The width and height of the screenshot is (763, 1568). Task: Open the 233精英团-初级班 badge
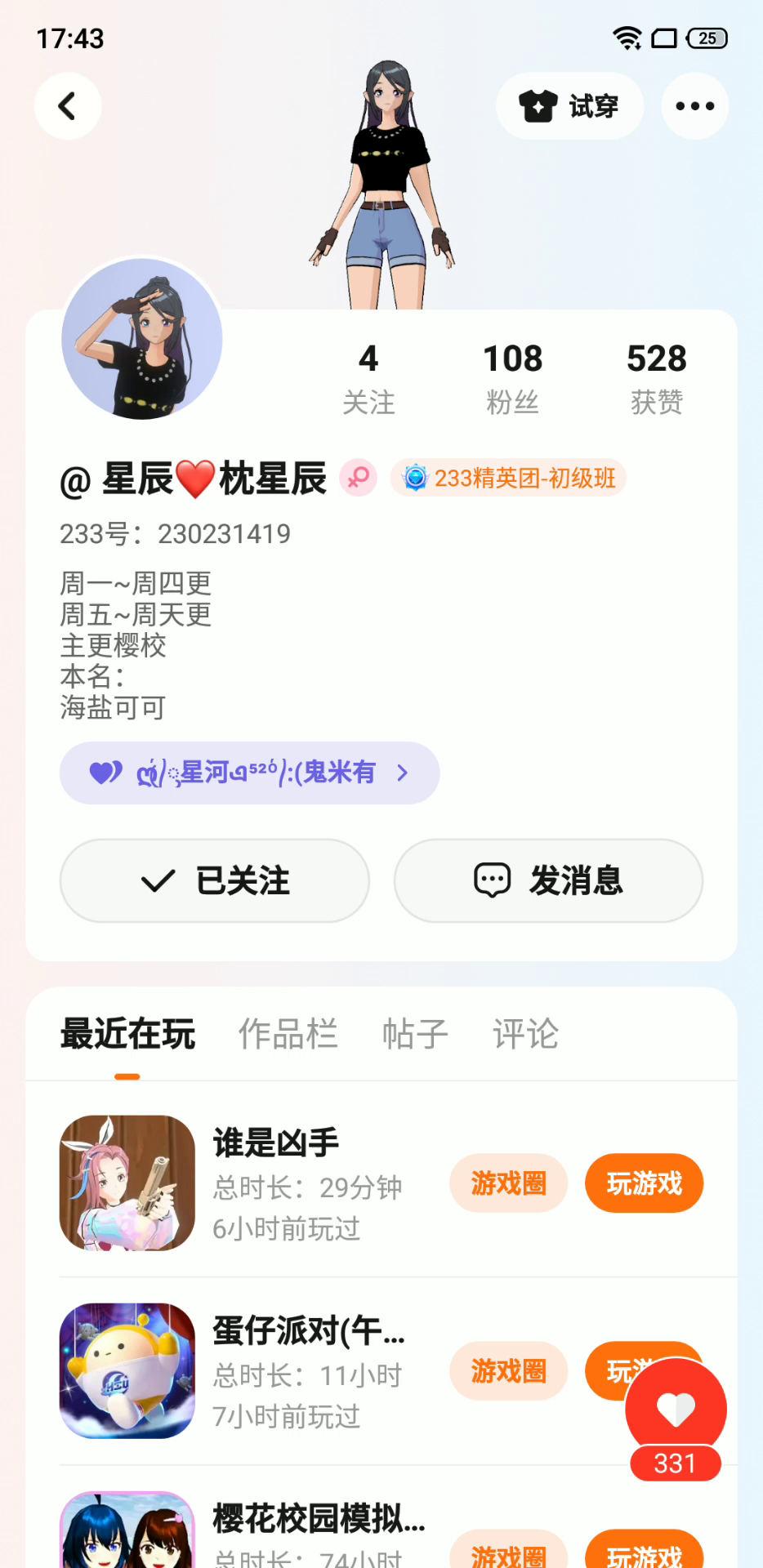[509, 478]
